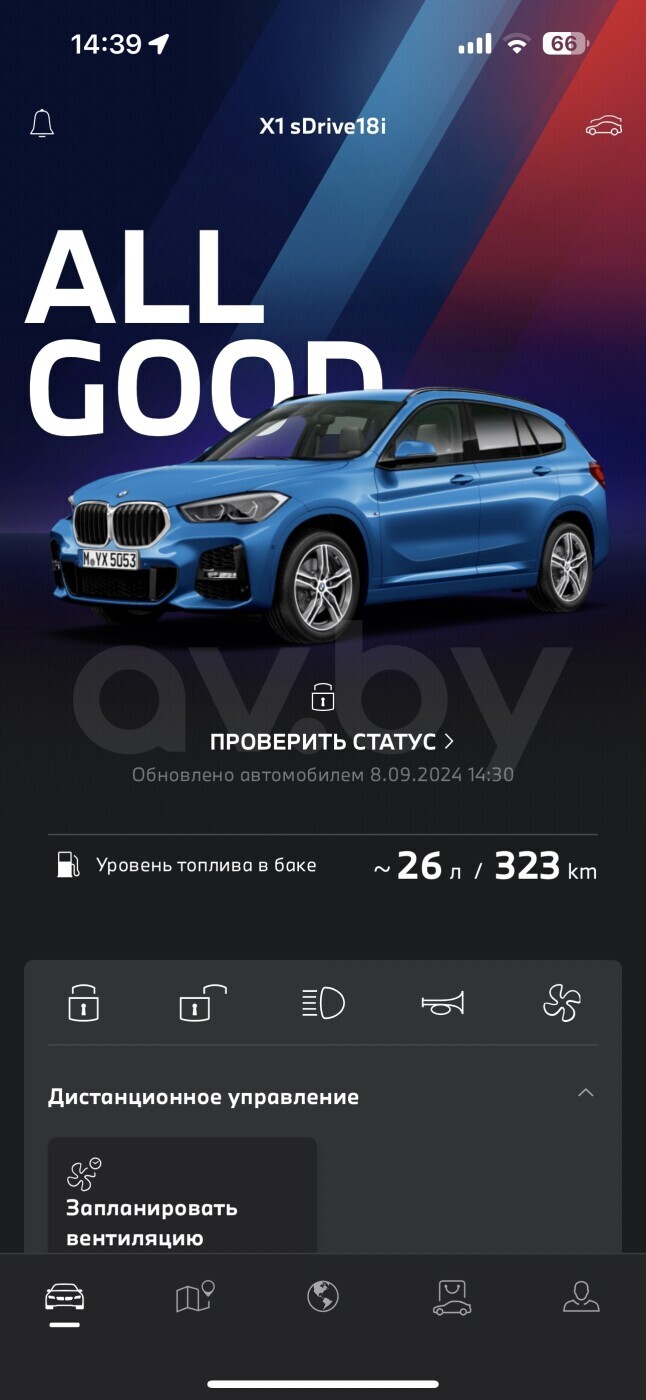Sound the horn remotely

[443, 1003]
